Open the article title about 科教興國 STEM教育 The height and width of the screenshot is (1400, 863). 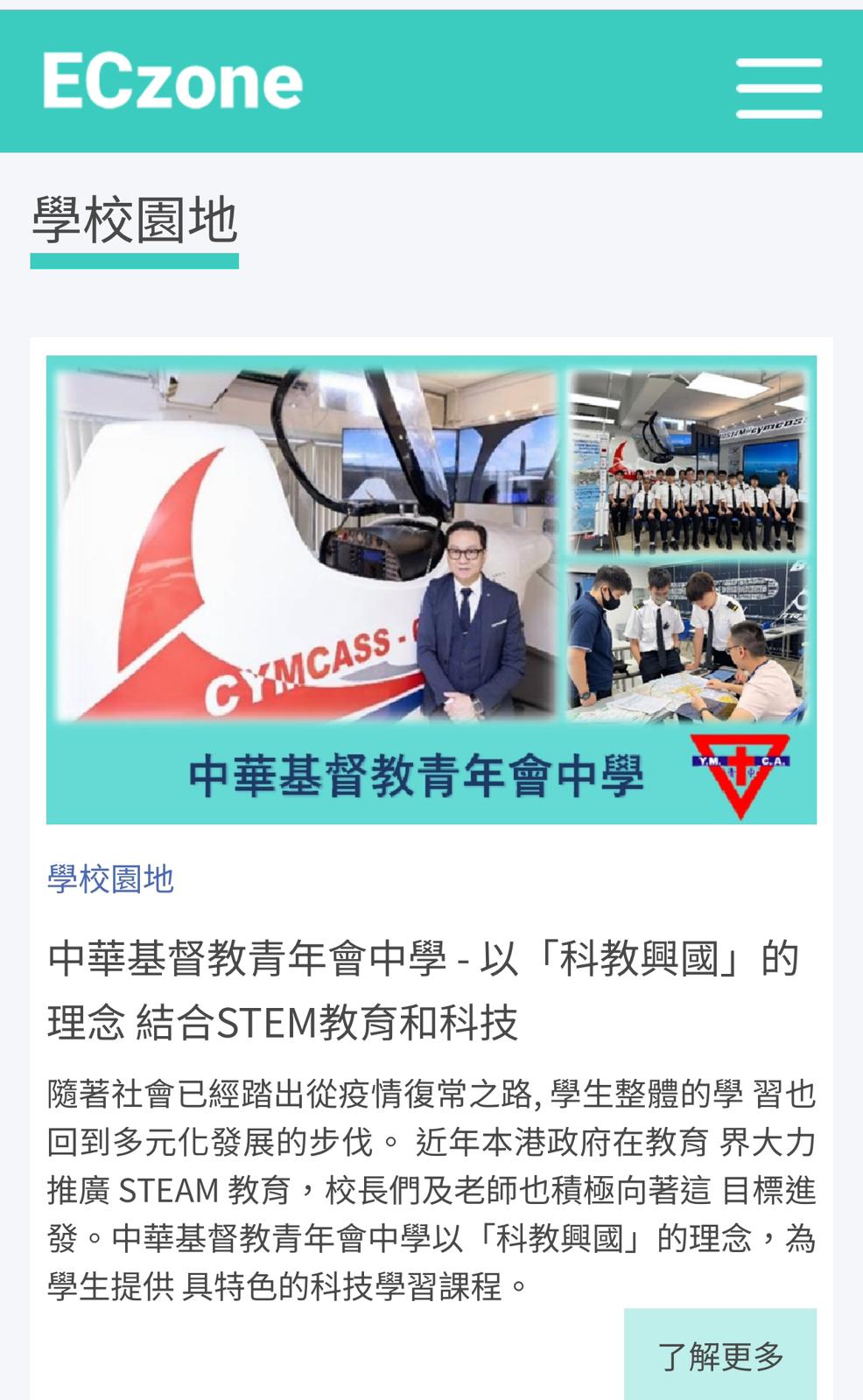tap(423, 990)
